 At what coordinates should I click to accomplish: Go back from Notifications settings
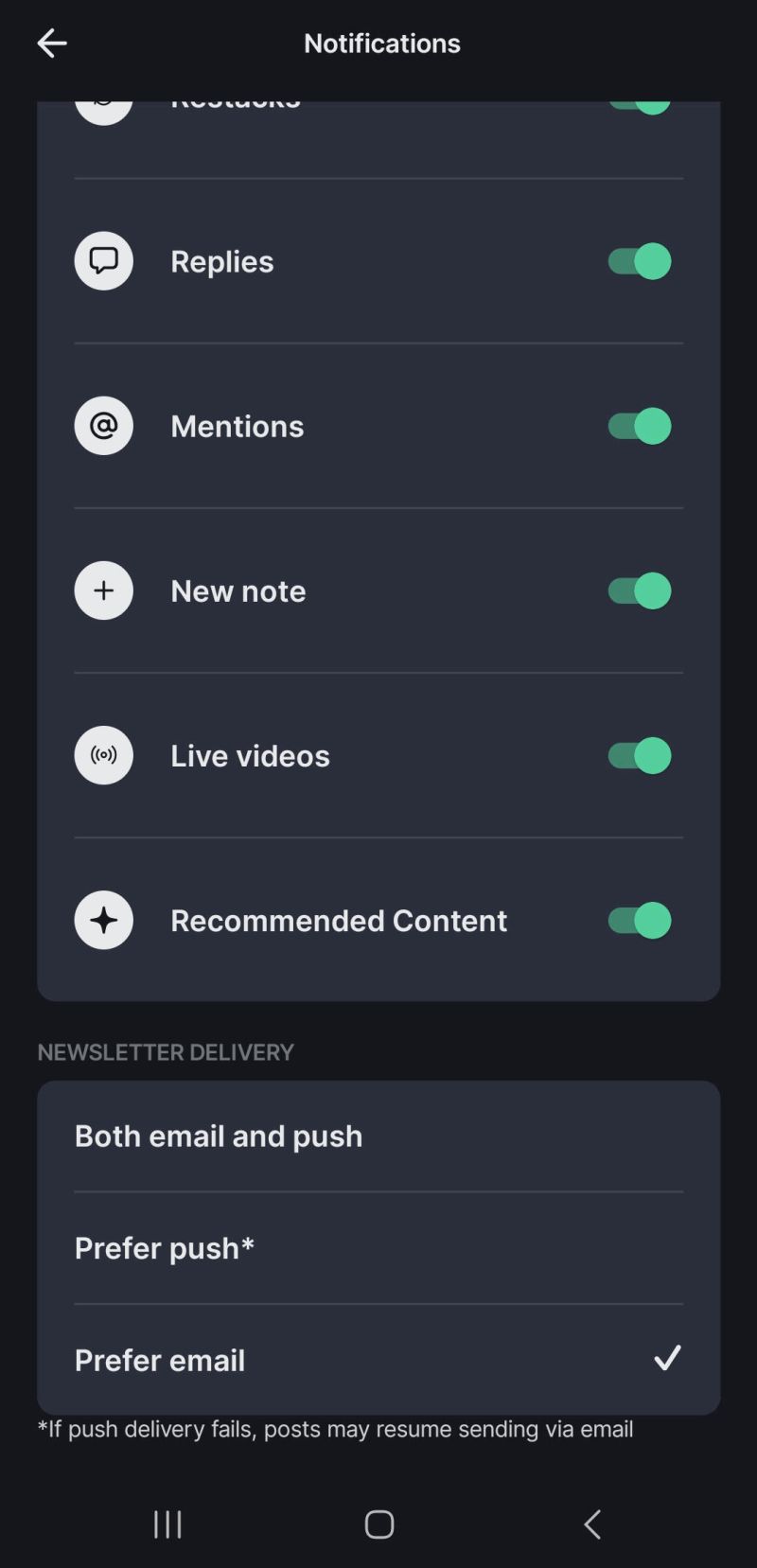click(52, 43)
